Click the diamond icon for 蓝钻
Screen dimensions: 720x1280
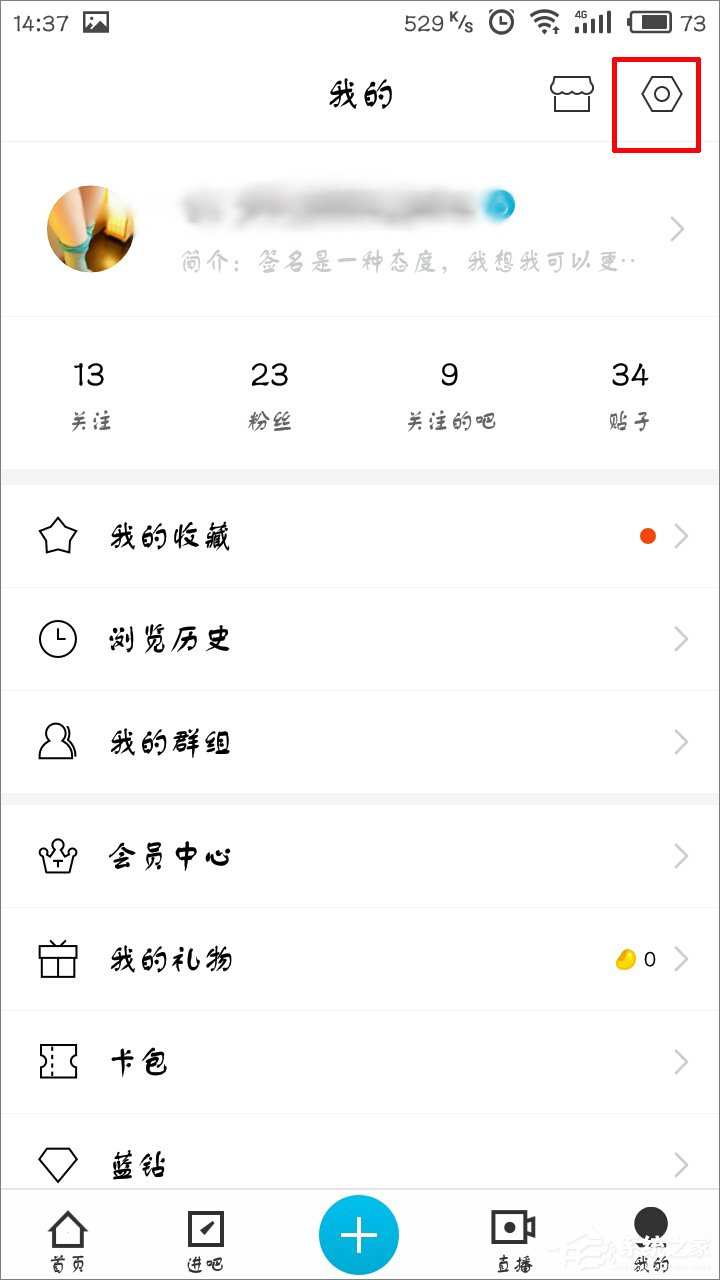[x=57, y=1163]
